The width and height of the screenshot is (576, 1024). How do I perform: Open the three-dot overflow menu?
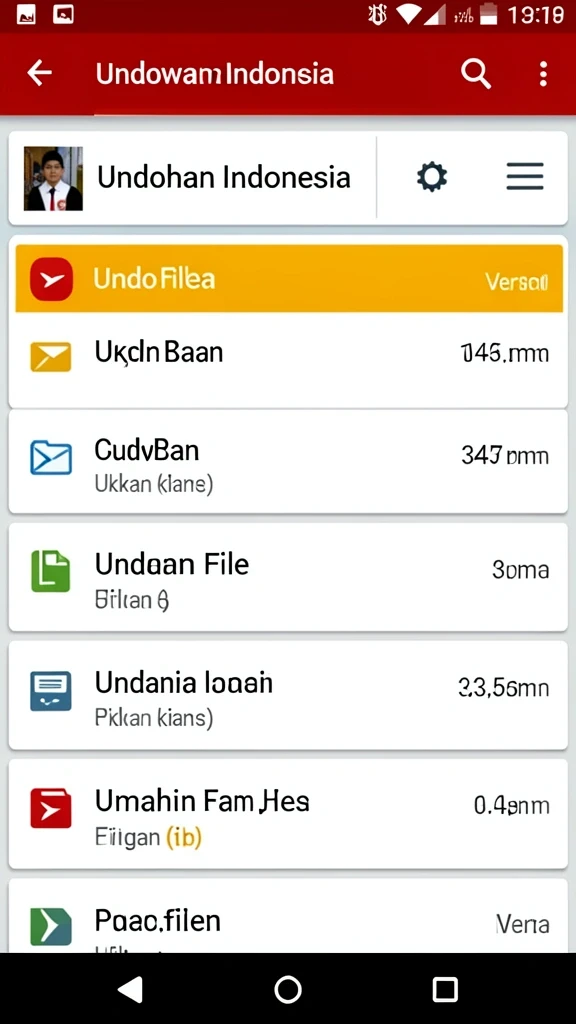tap(543, 74)
